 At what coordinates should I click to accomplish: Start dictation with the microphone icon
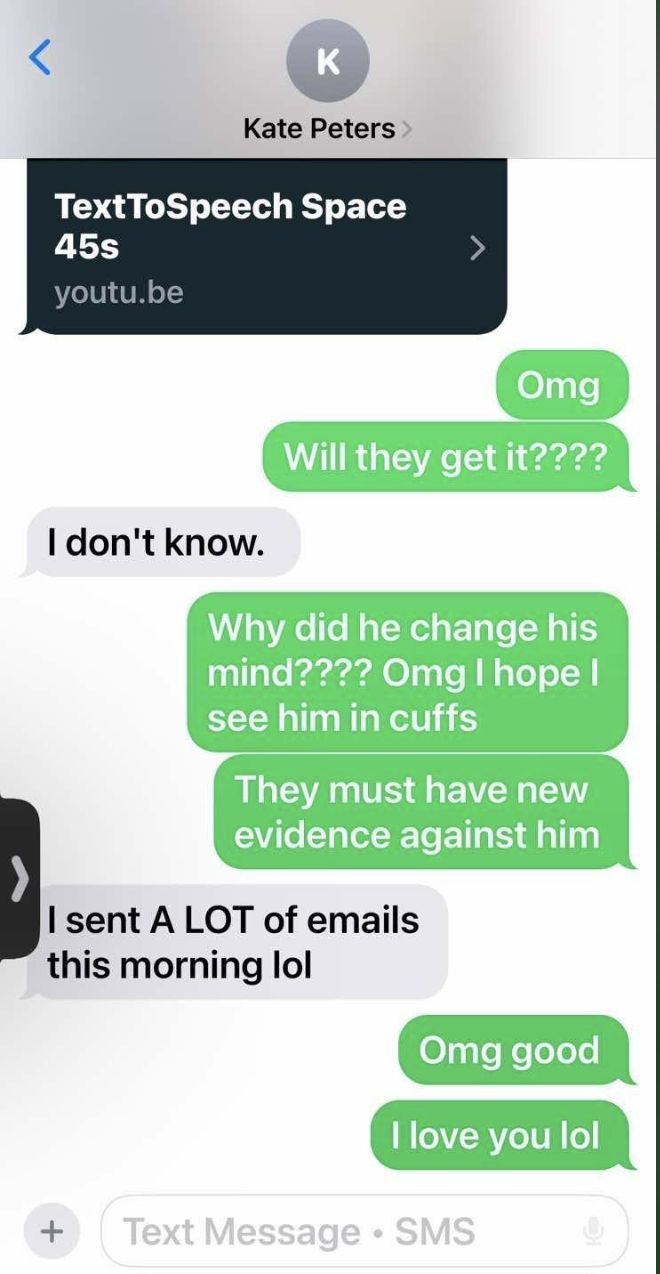click(x=593, y=1231)
